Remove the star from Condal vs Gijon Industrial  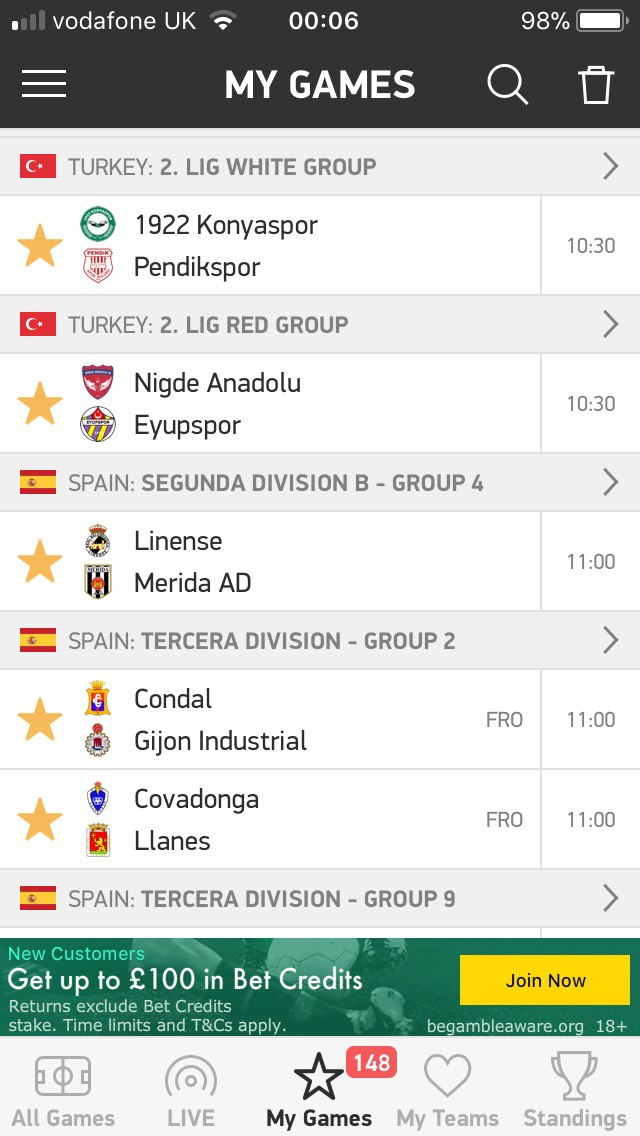coord(40,719)
